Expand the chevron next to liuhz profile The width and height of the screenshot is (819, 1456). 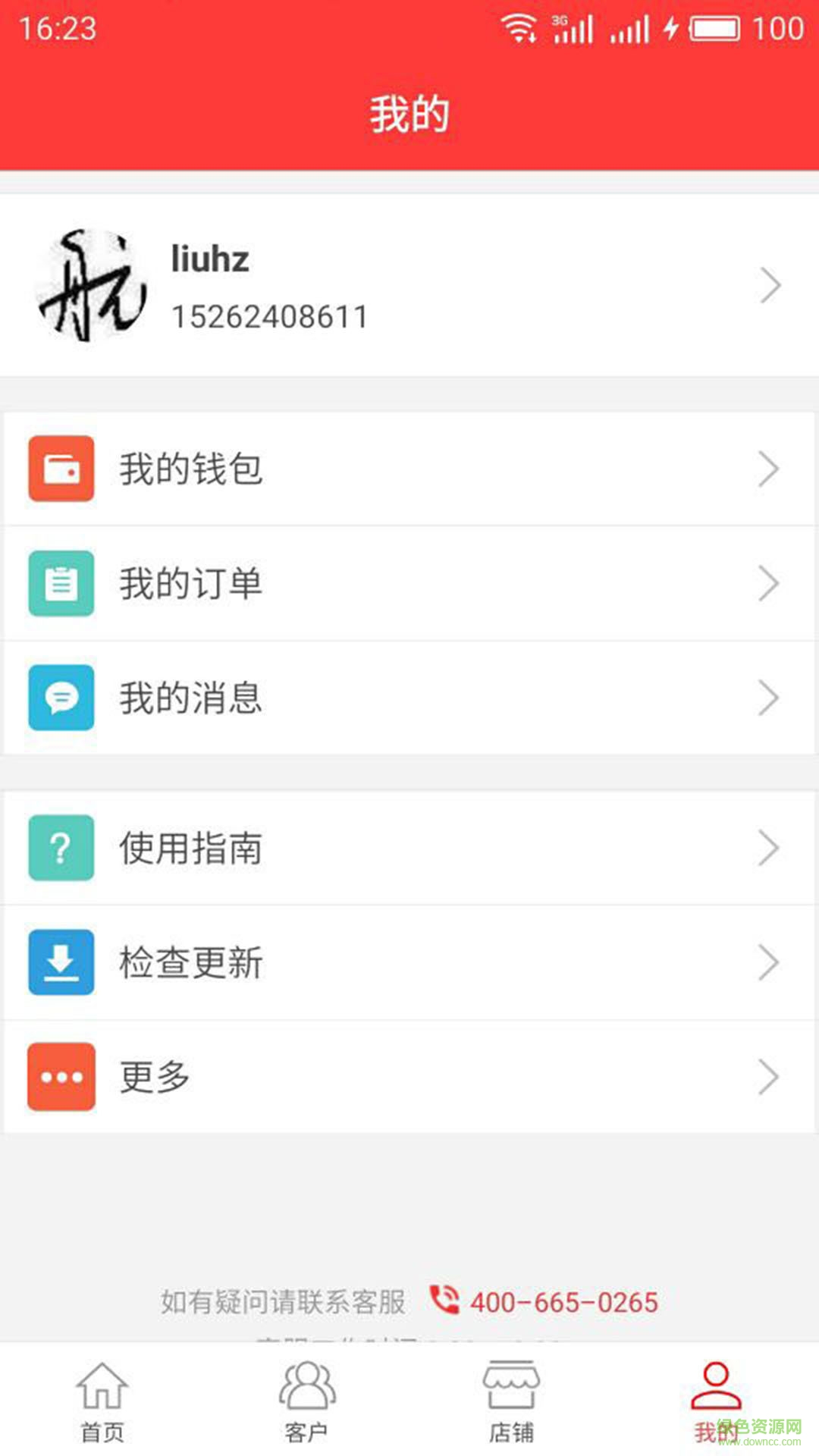click(x=771, y=286)
